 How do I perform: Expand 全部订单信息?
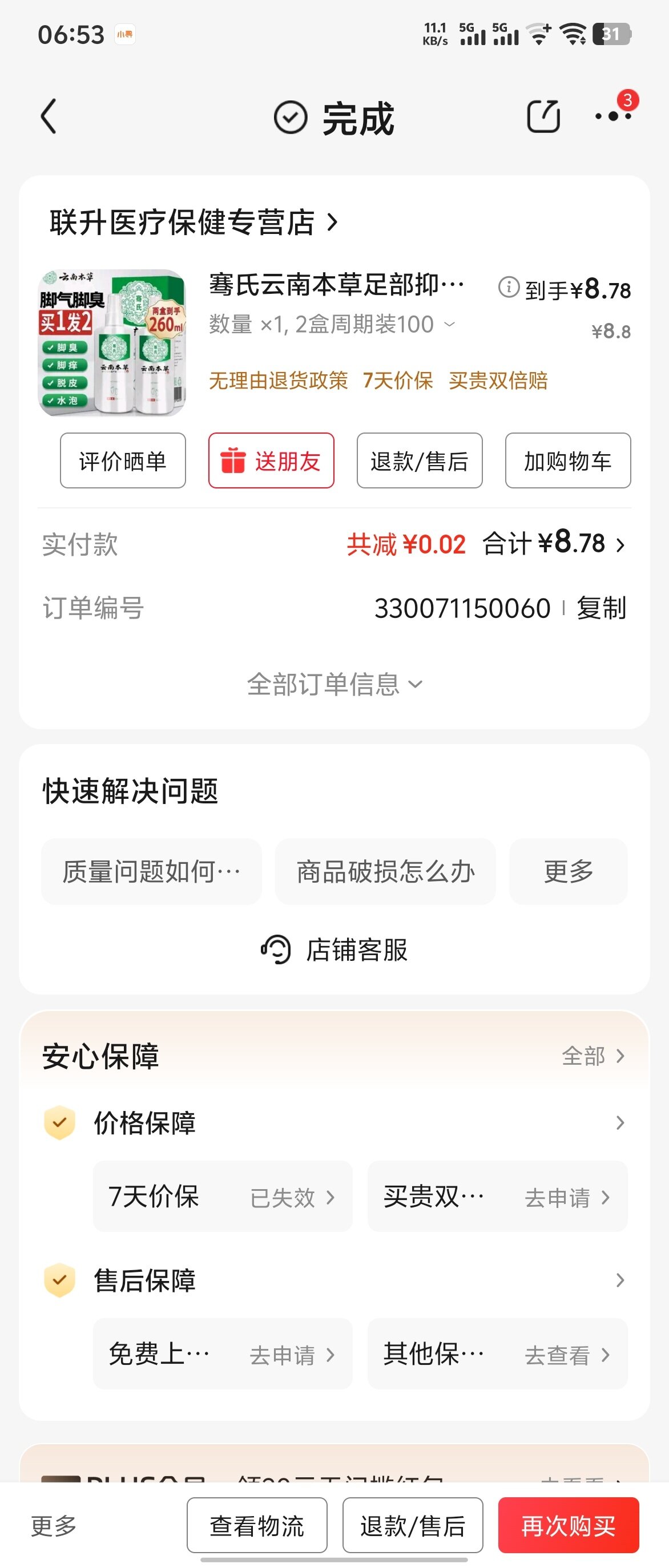pos(334,684)
